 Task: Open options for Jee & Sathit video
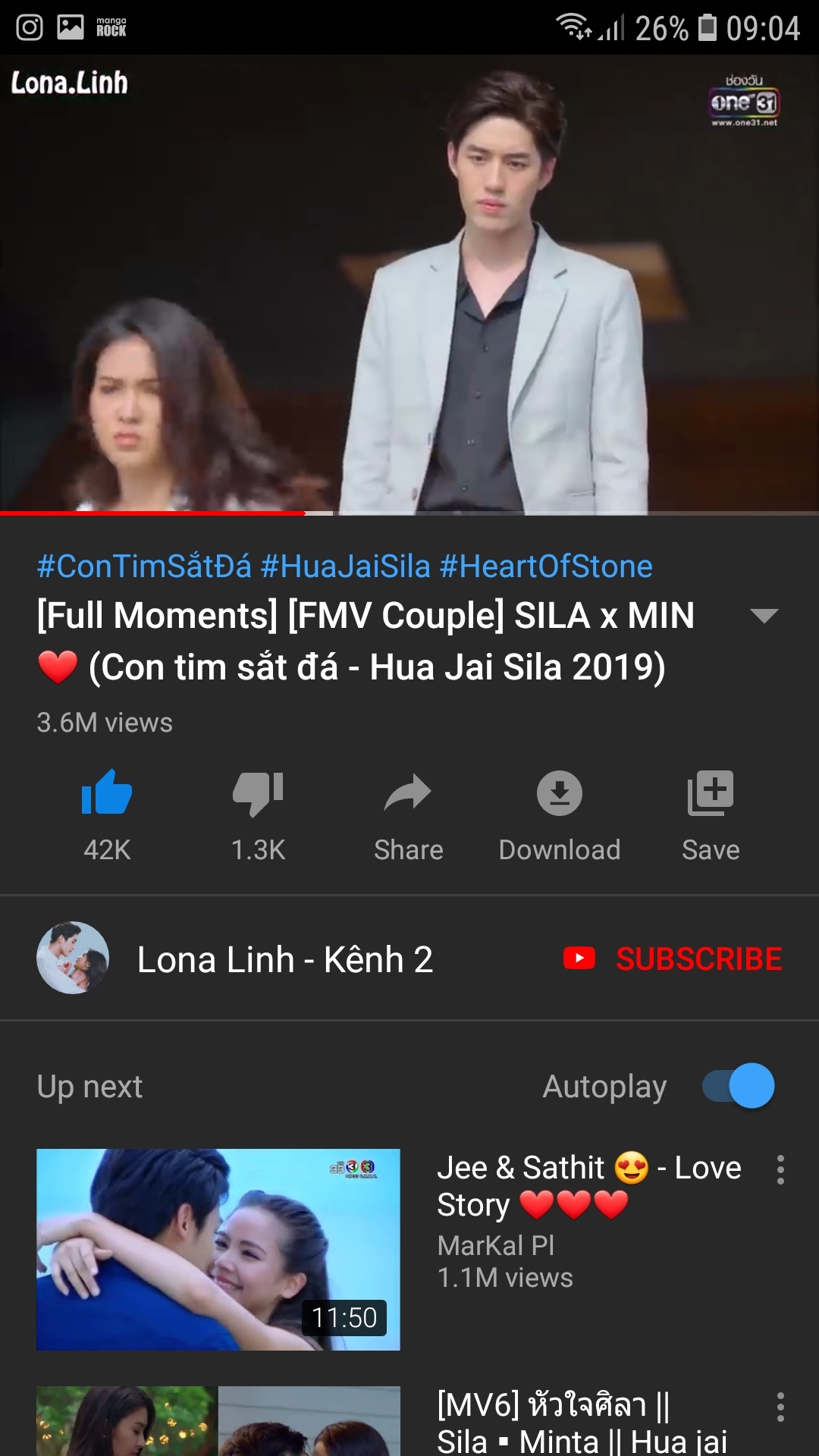pos(780,1170)
